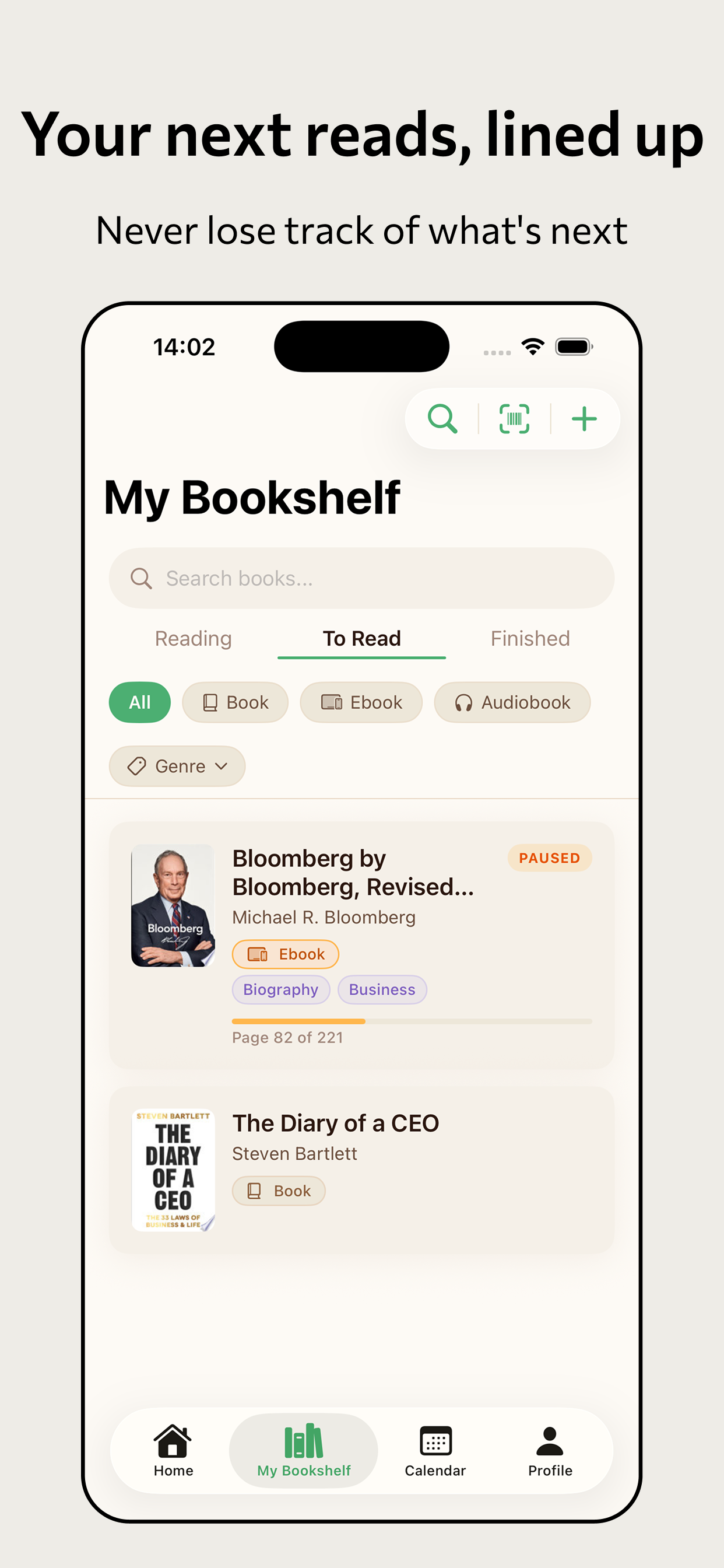Open the search icon in the top toolbar
The image size is (724, 1568).
pos(443,418)
